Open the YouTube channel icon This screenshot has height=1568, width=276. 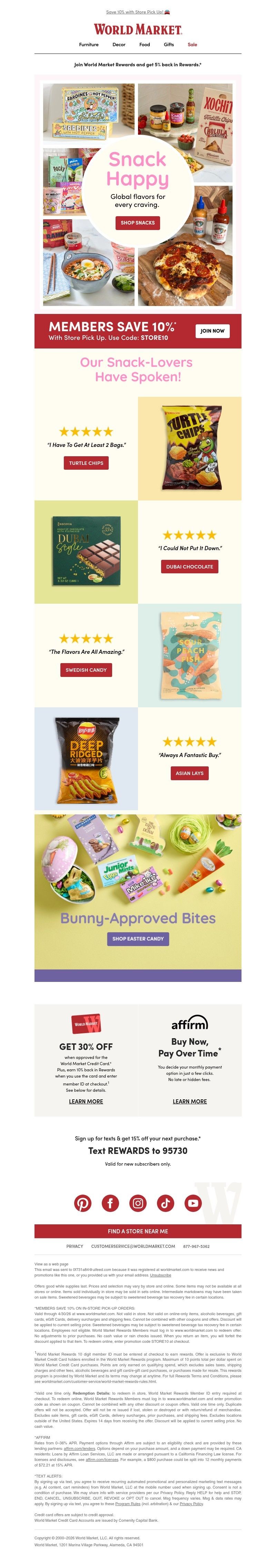193,1202
